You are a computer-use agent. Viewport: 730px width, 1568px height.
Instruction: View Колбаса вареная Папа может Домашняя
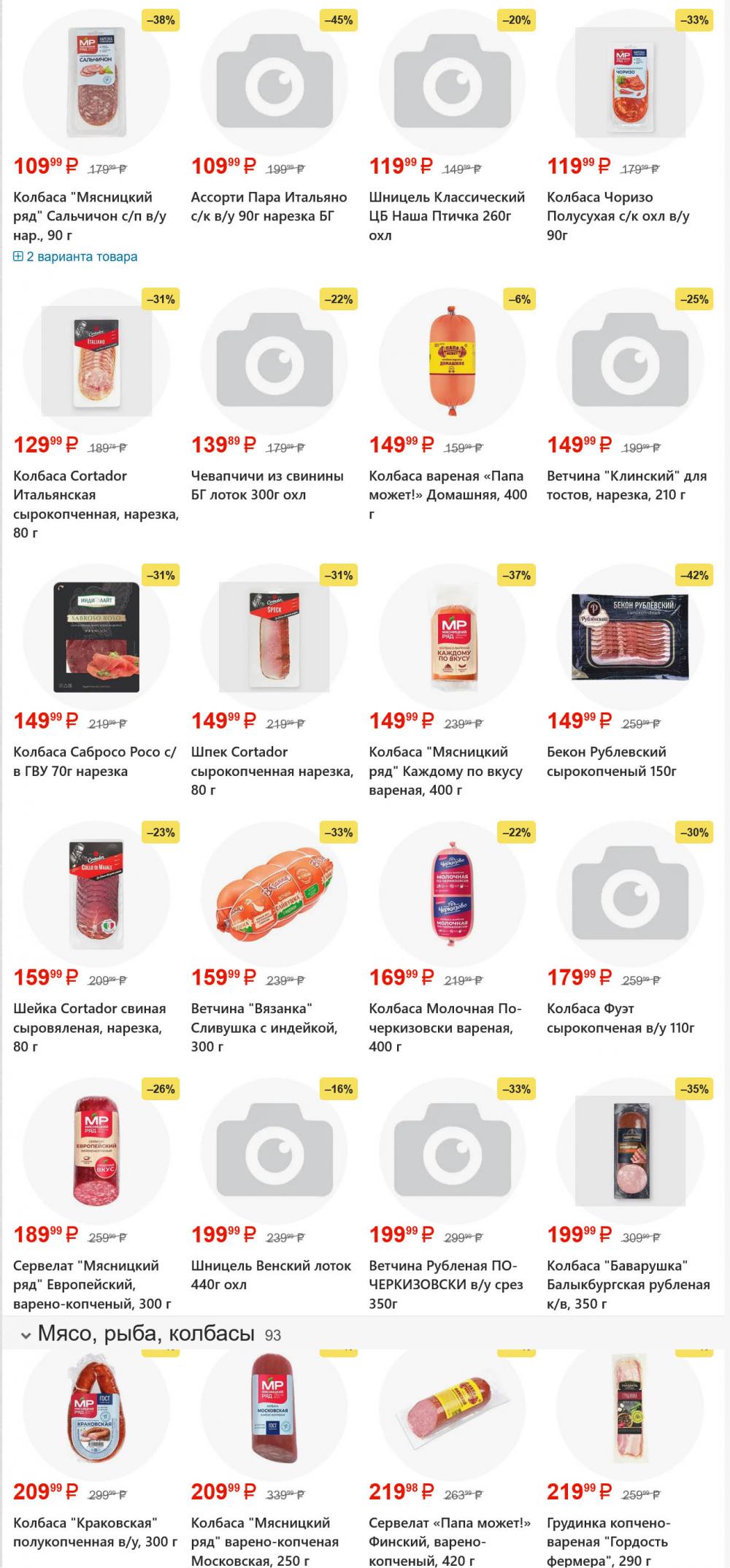[447, 495]
